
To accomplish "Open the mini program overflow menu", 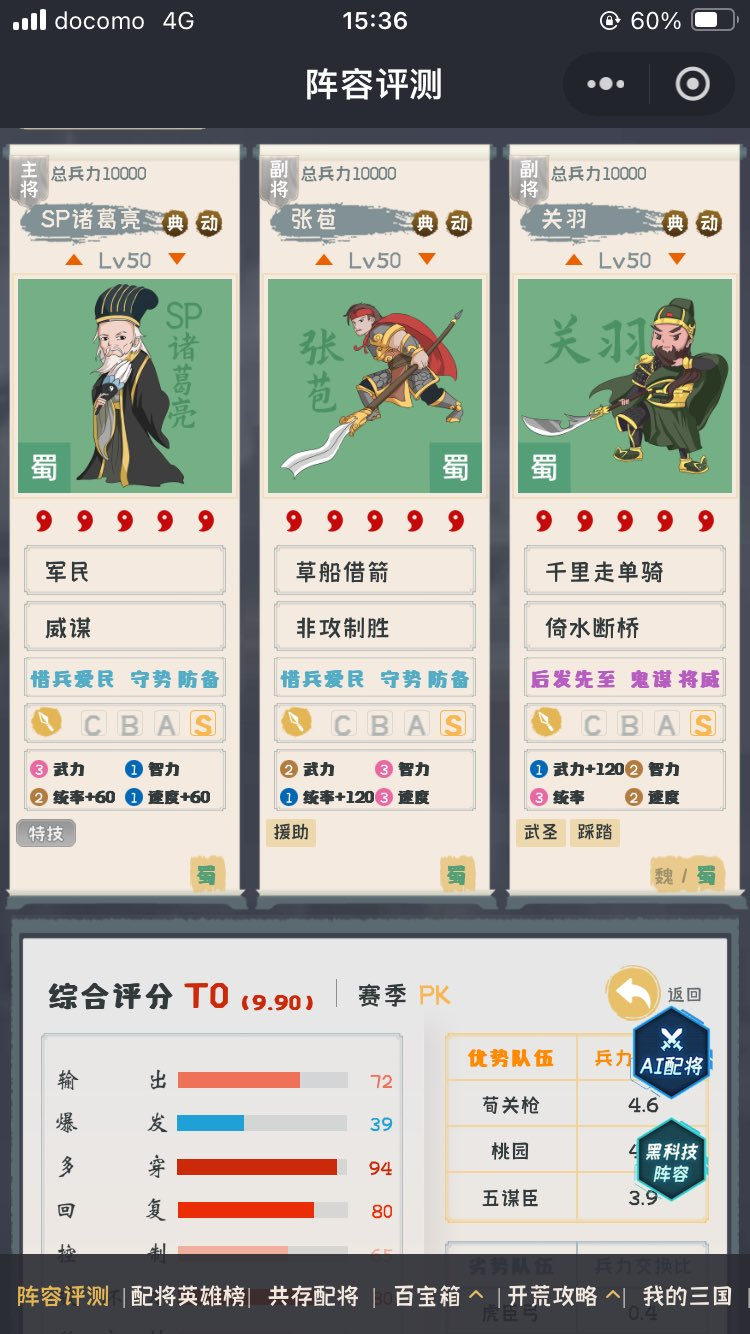I will pos(606,85).
